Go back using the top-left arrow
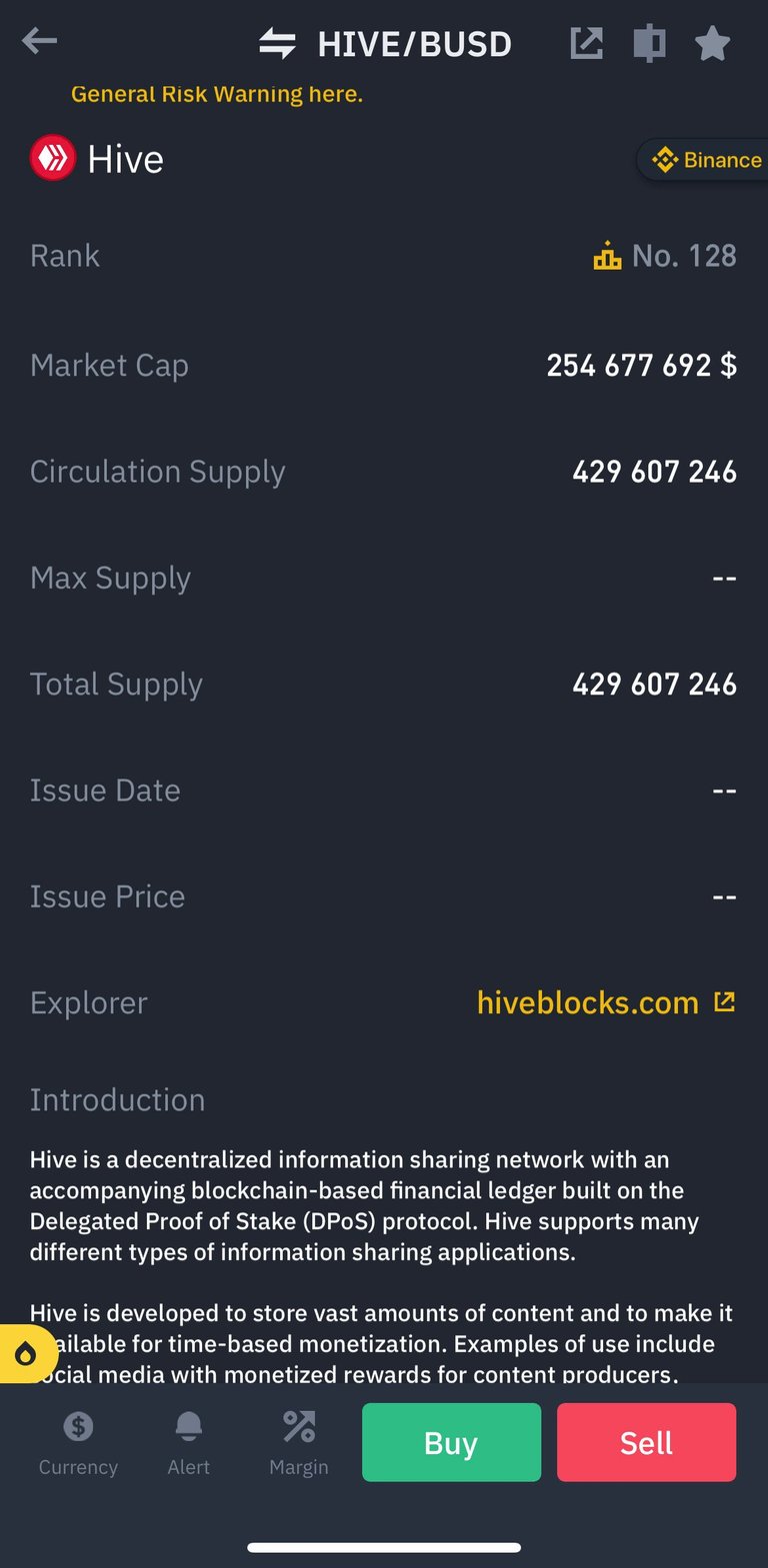Screen dimensions: 768x1568 (x=39, y=41)
